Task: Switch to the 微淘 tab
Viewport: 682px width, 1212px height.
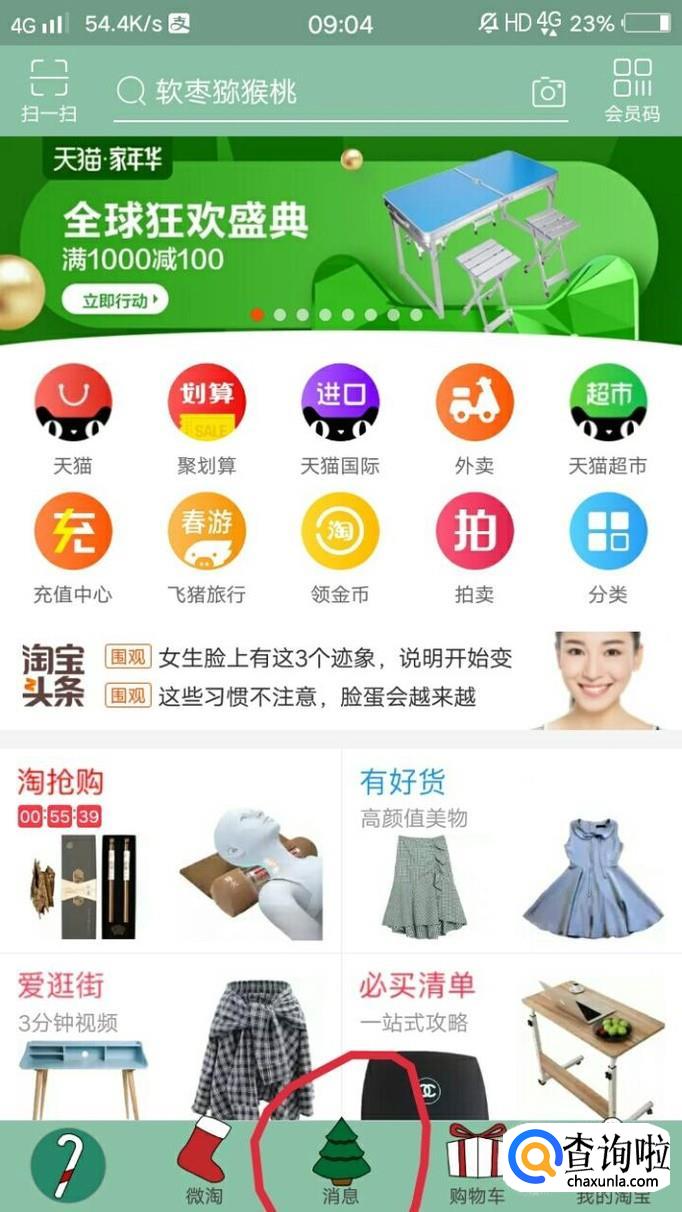Action: click(204, 1164)
